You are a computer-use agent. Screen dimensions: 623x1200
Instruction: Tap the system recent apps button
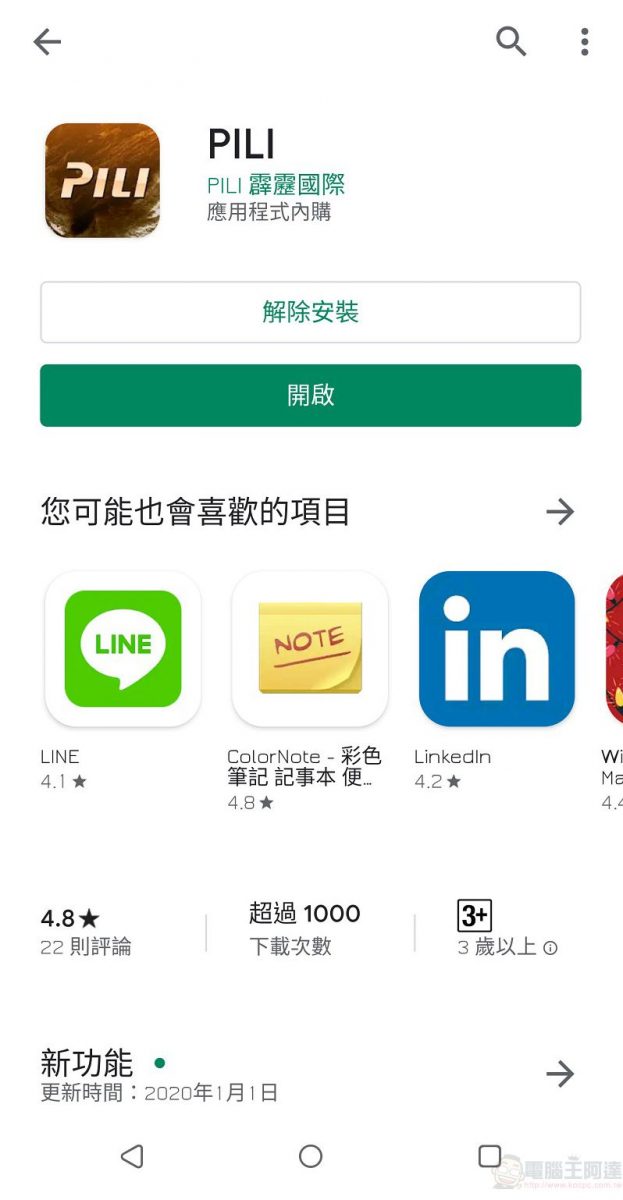[489, 1156]
